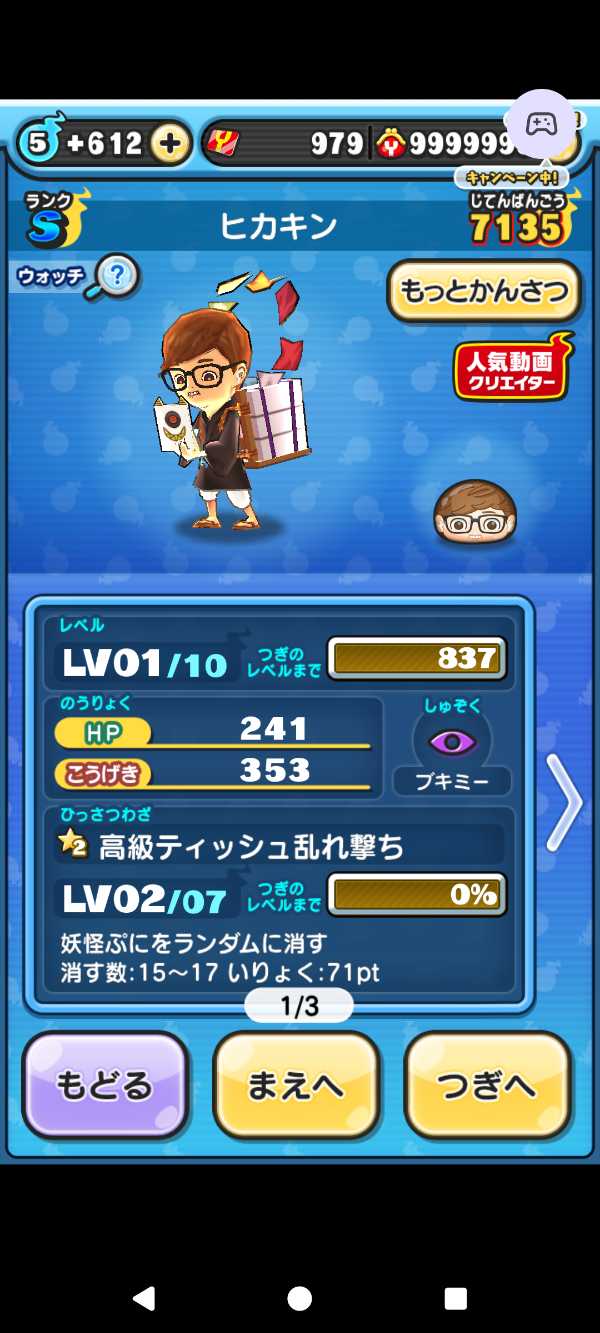Open the ウォッチ magnifier help icon

click(x=116, y=276)
